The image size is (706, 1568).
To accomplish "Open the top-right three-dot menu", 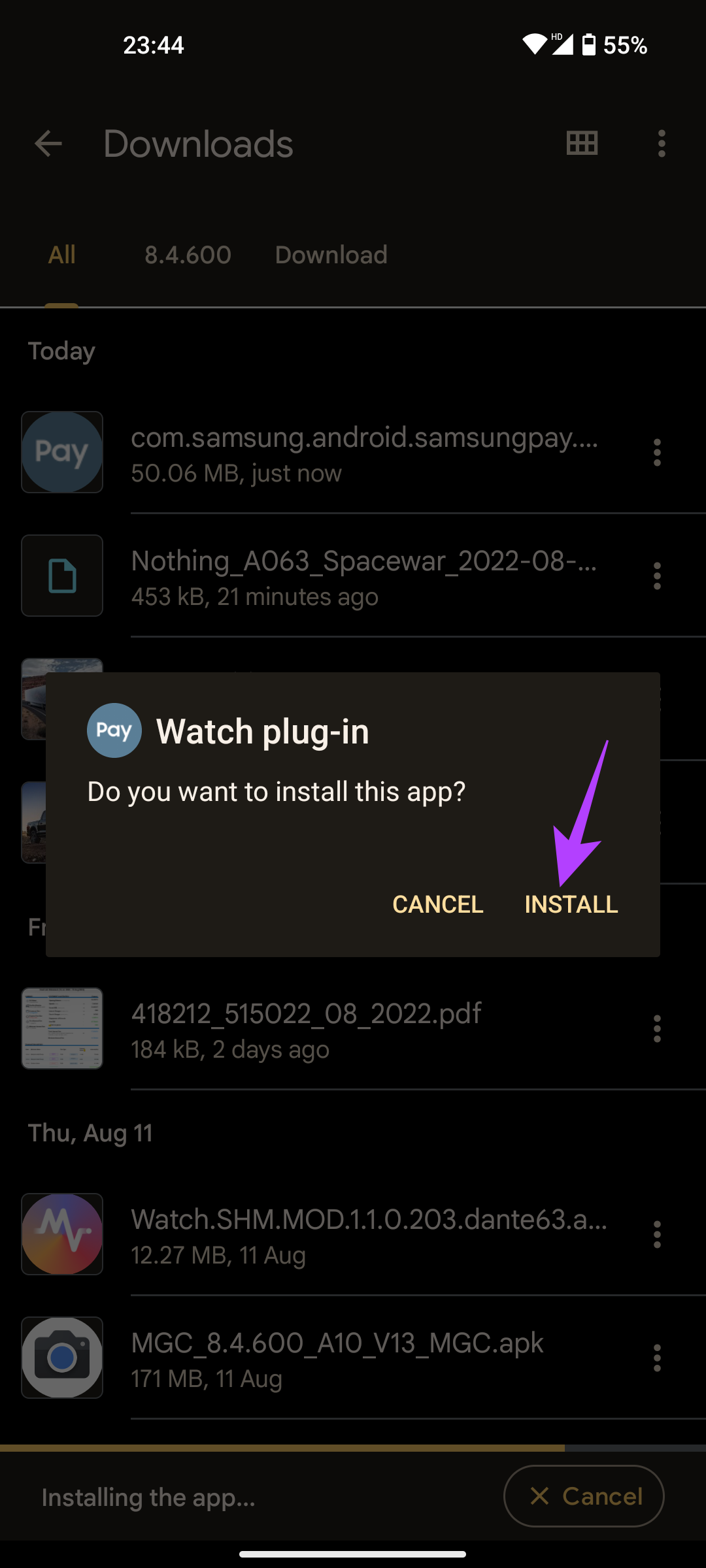I will click(x=660, y=144).
